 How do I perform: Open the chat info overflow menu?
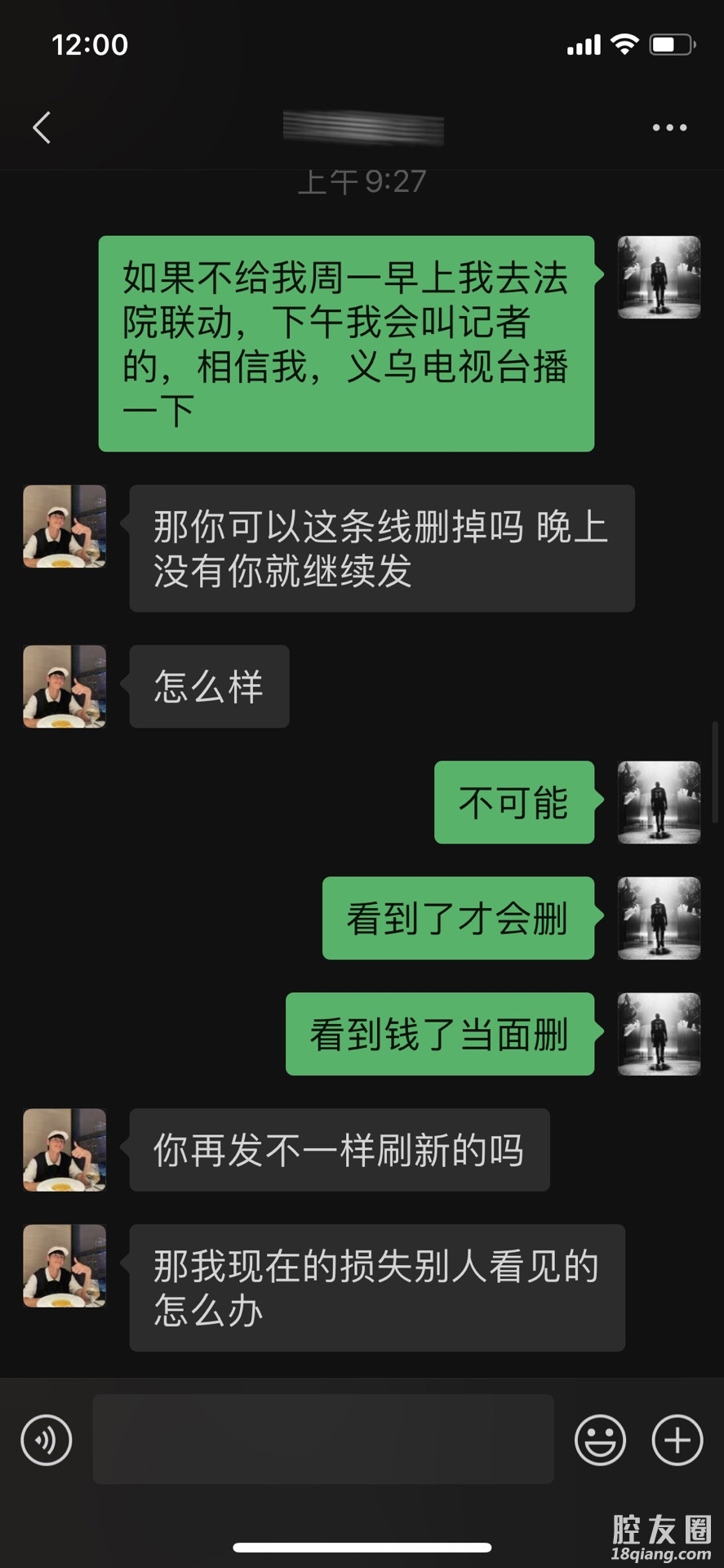pos(669,127)
